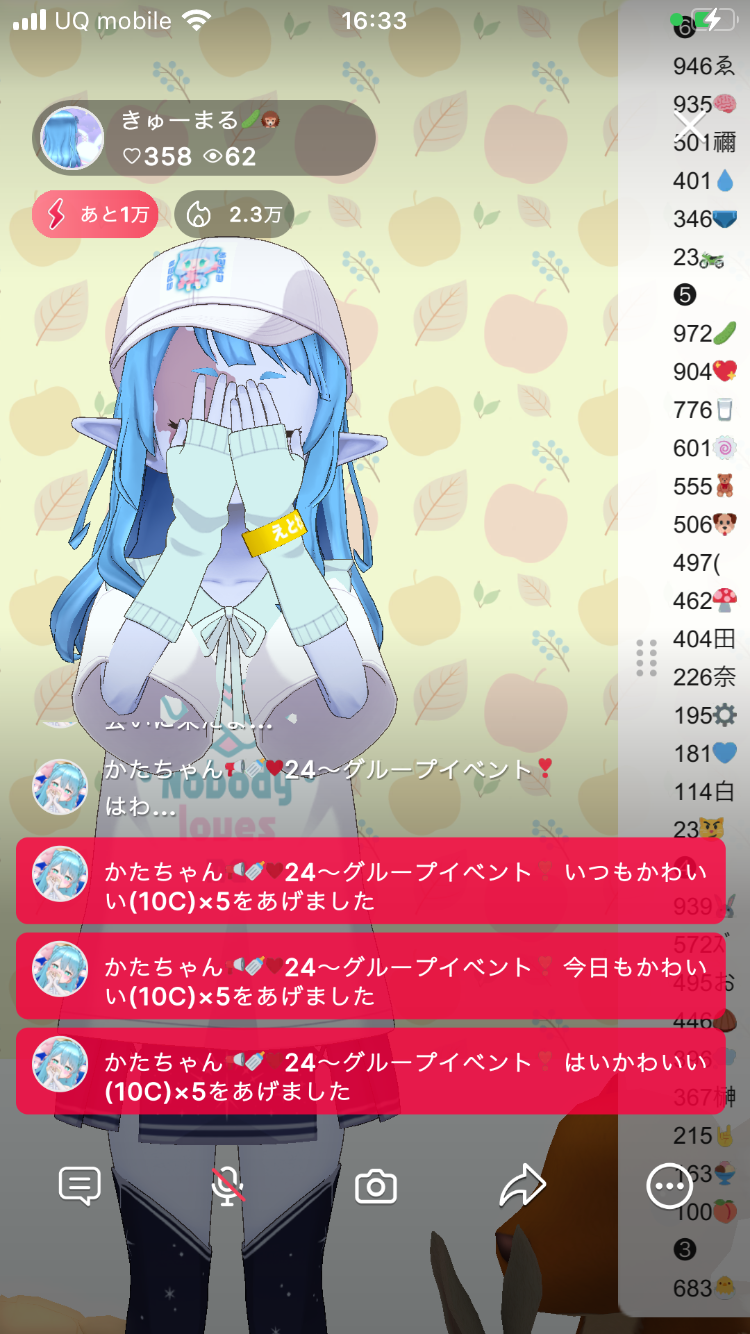This screenshot has width=750, height=1334.
Task: Open the comment input
Action: tap(80, 1186)
